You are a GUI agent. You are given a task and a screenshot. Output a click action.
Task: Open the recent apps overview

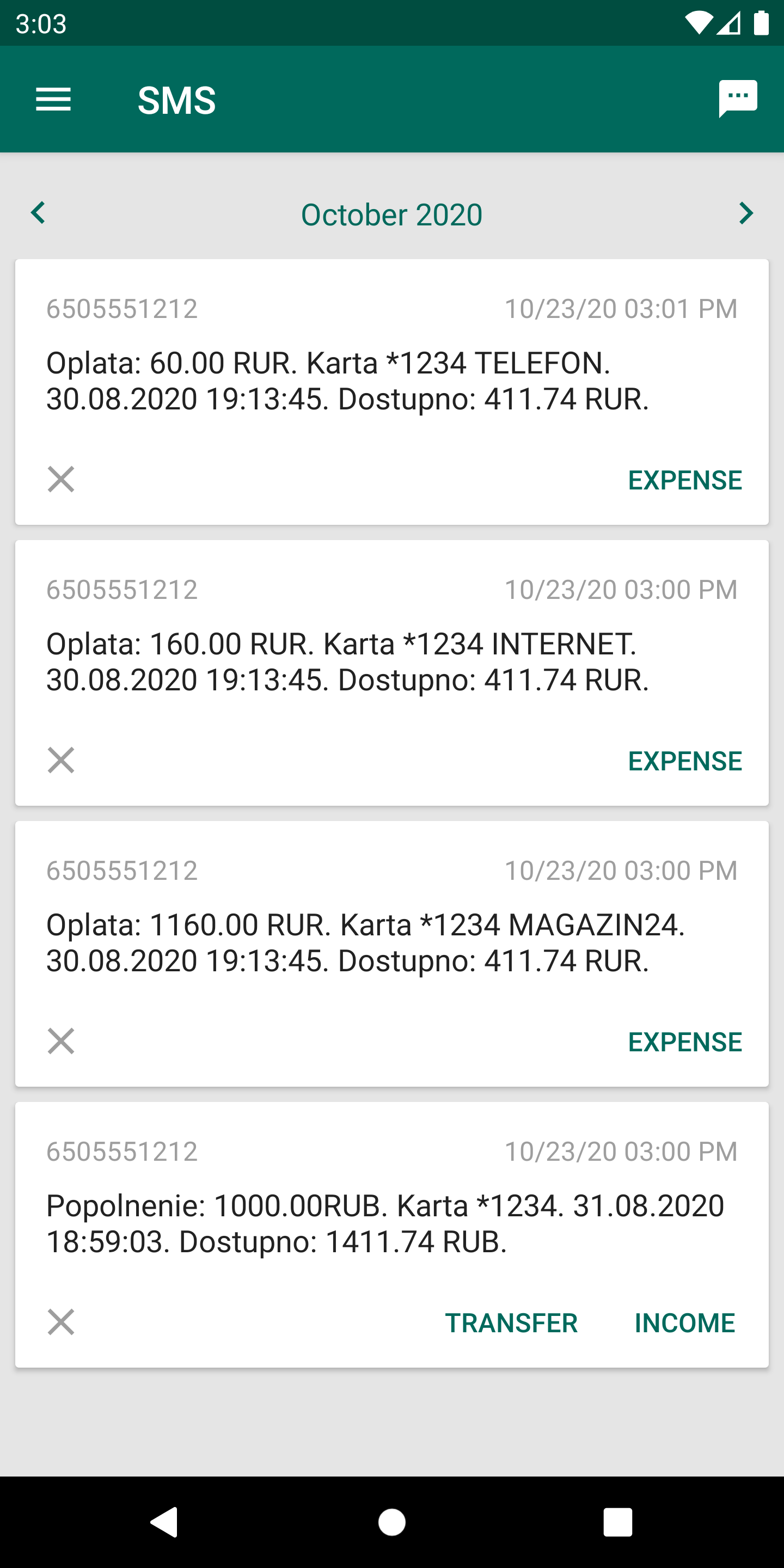(617, 1522)
